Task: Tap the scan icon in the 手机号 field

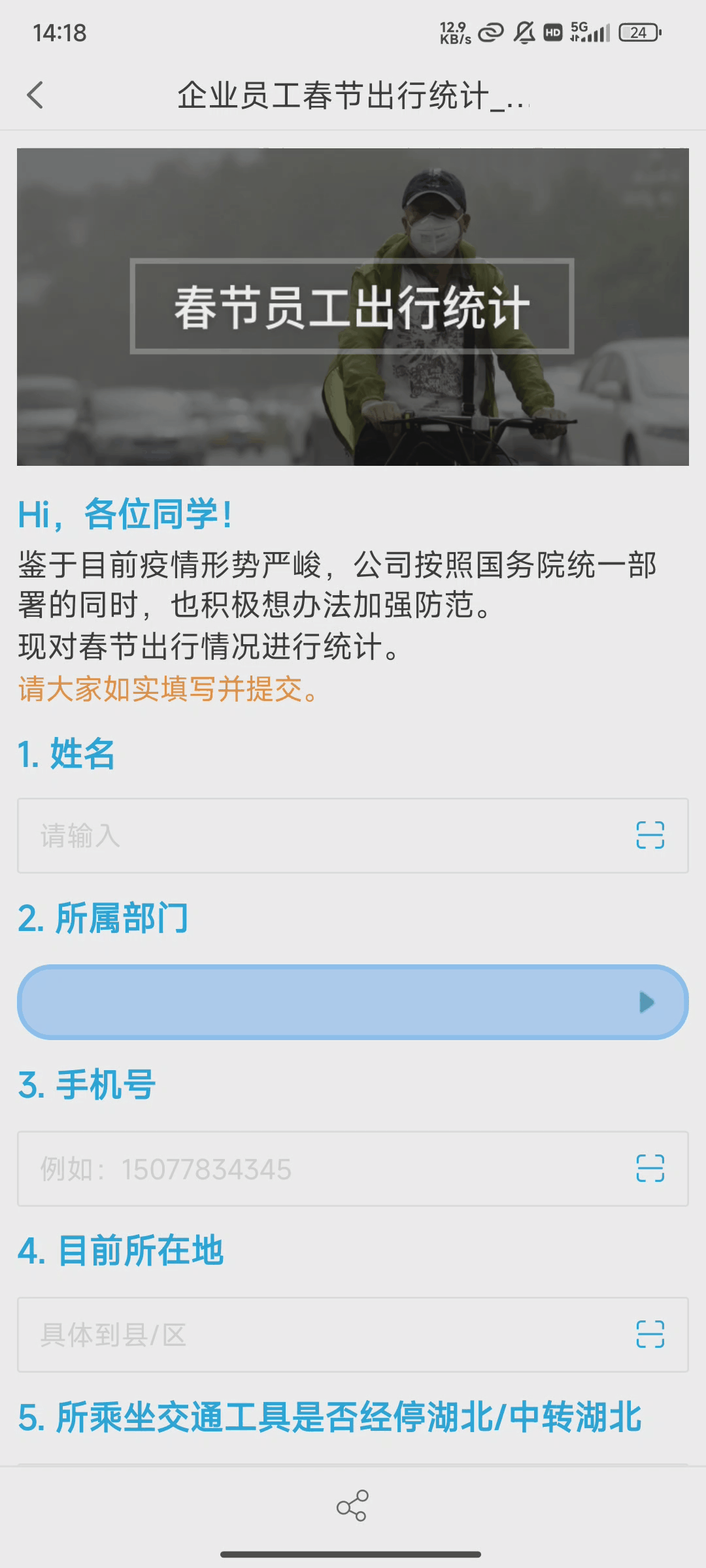Action: click(x=650, y=1169)
